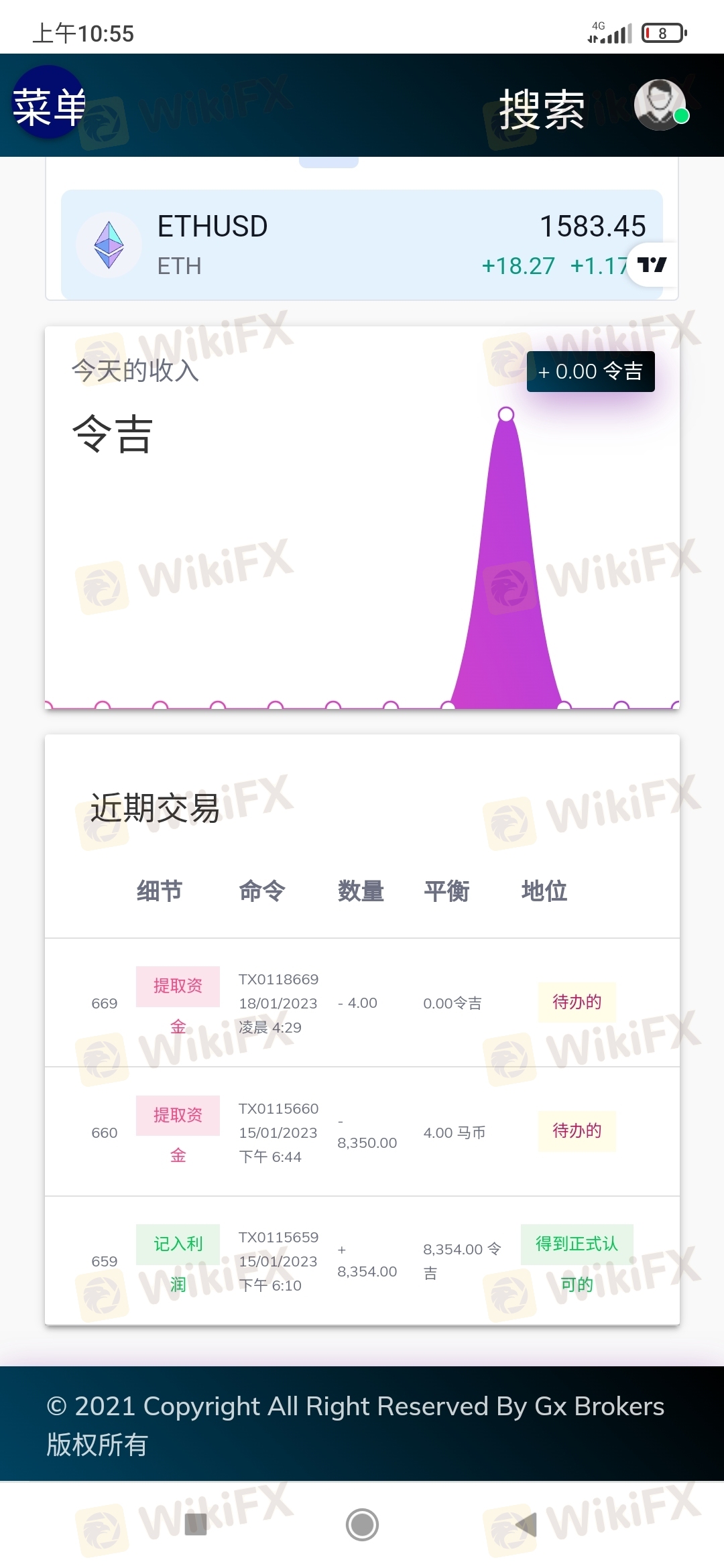The image size is (724, 1568).
Task: Open the profile avatar
Action: (x=660, y=105)
